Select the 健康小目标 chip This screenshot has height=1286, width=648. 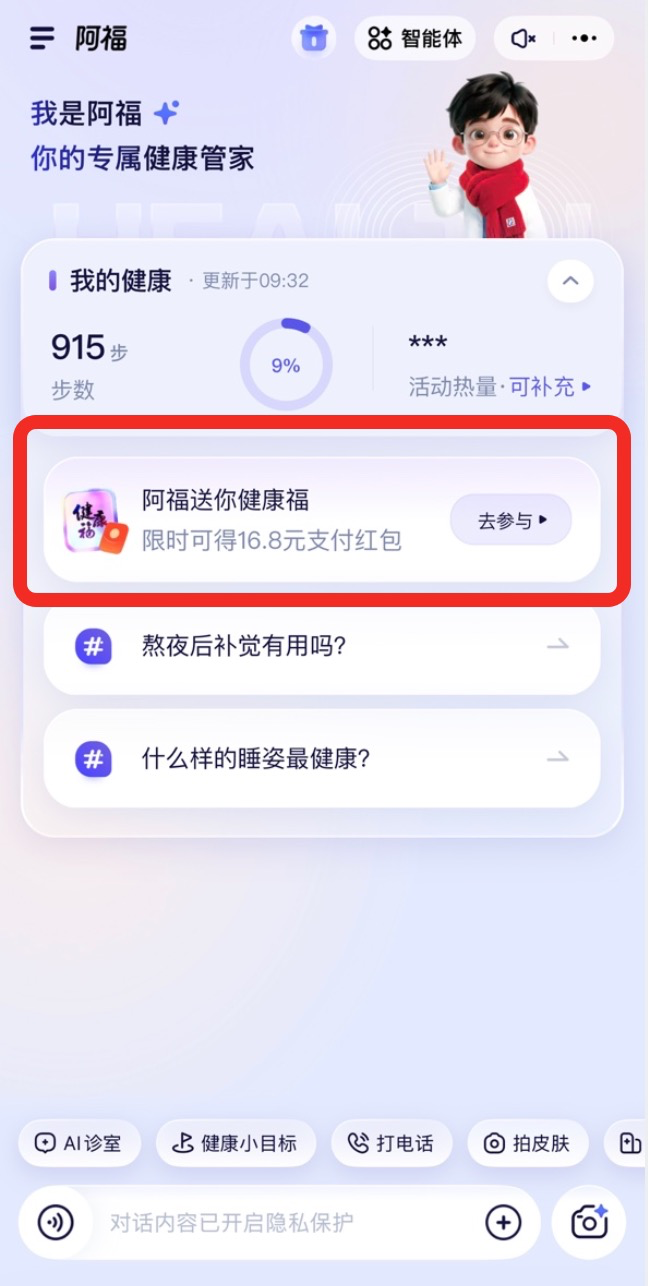coord(236,1143)
